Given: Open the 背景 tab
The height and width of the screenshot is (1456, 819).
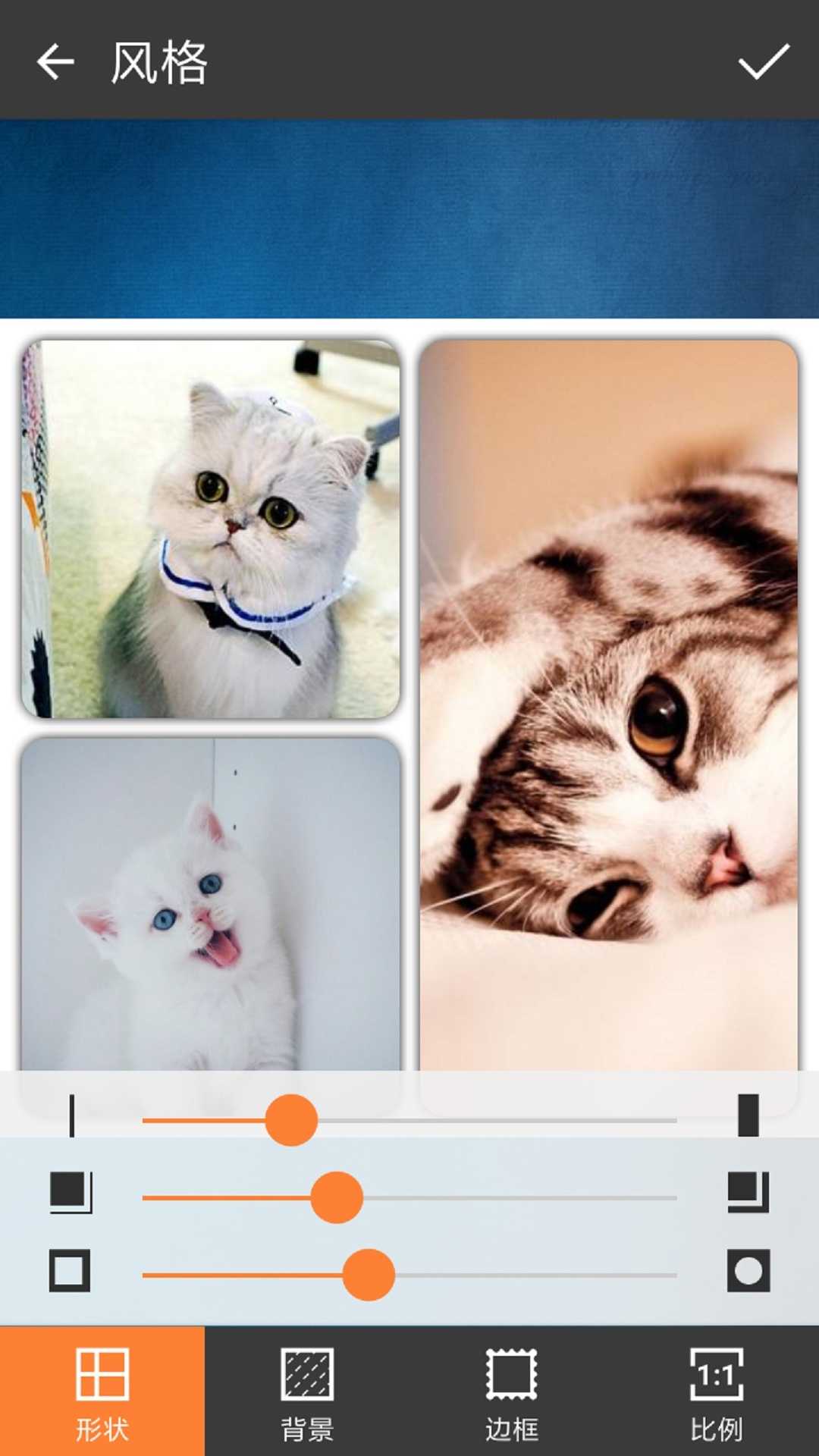Looking at the screenshot, I should (307, 1392).
